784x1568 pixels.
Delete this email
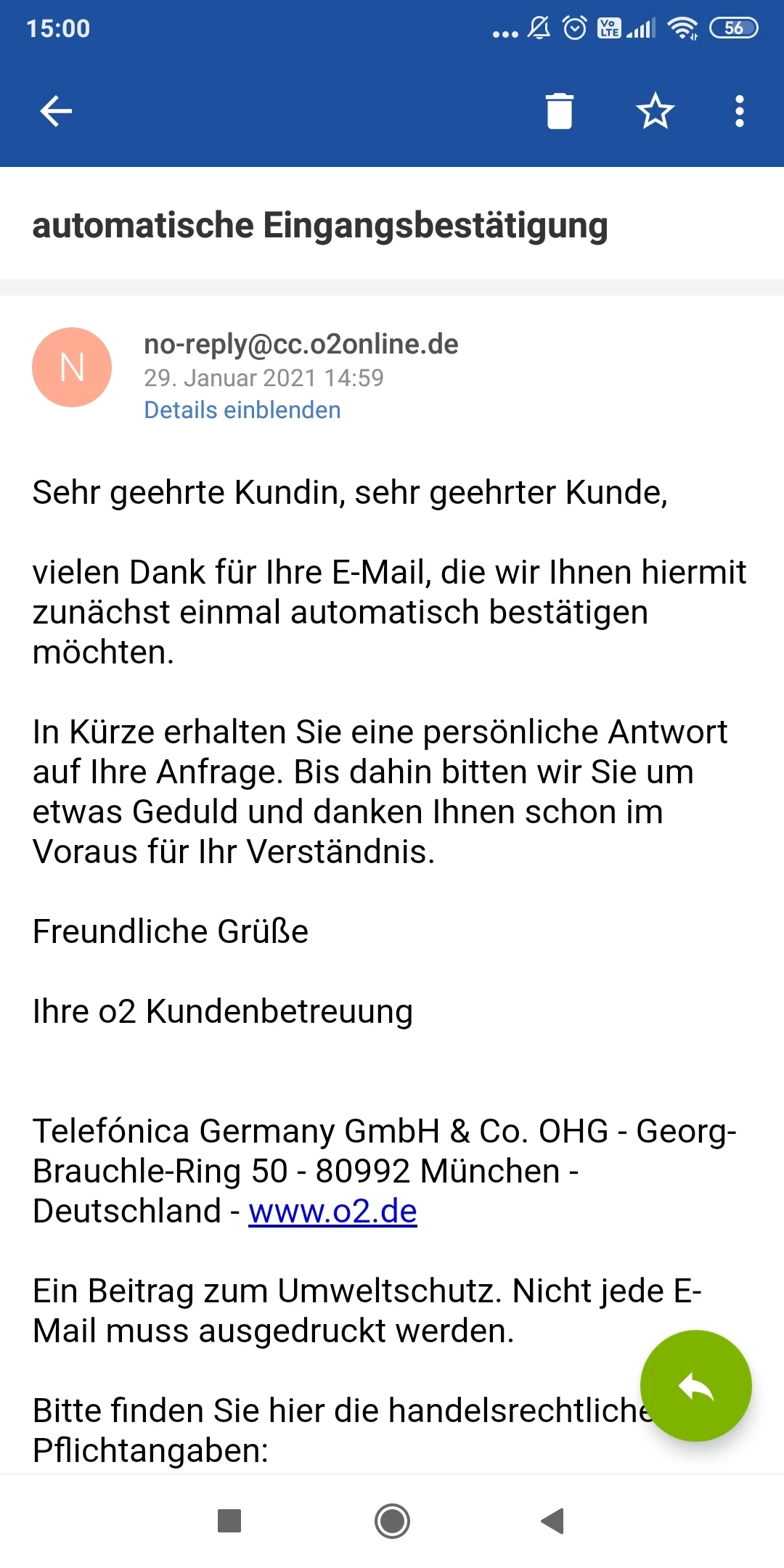[559, 112]
